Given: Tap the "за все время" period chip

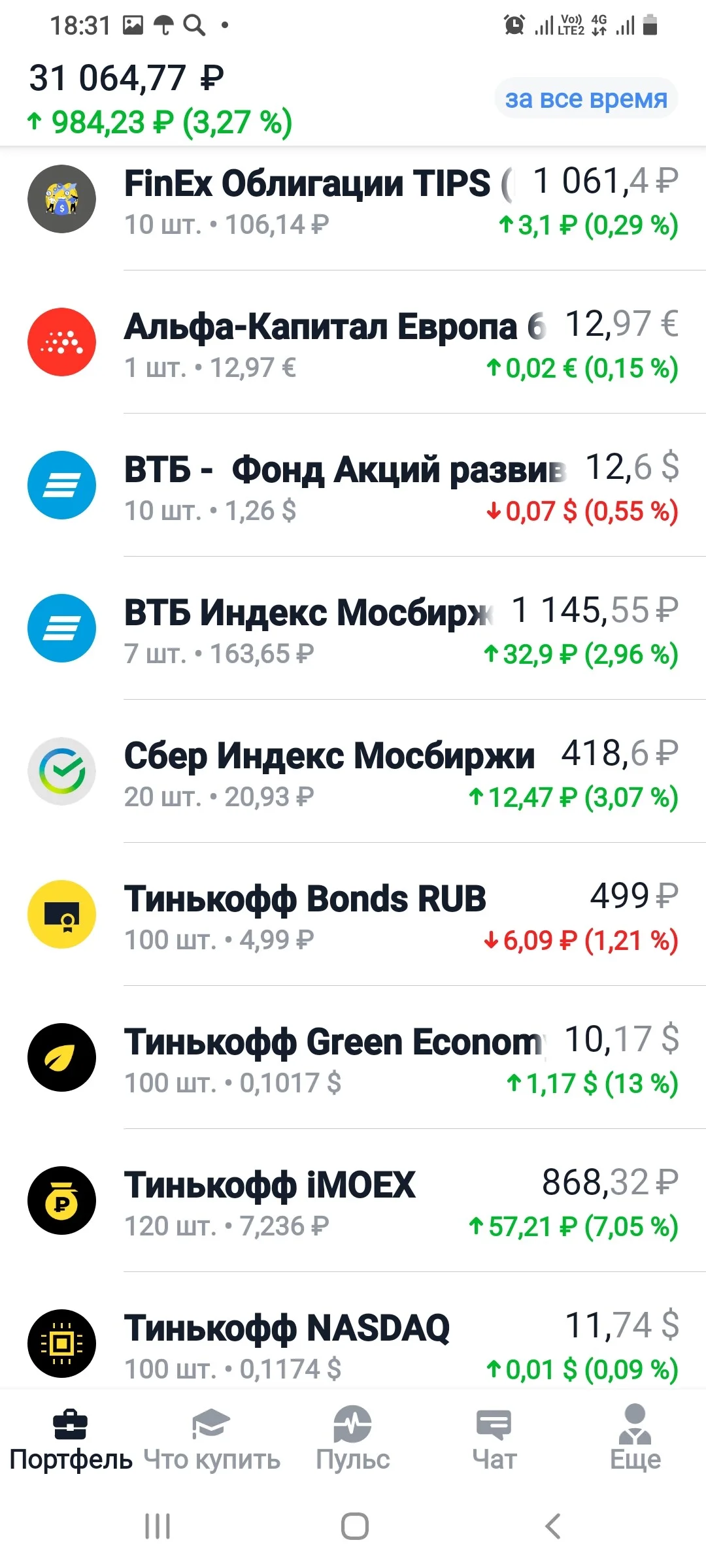Looking at the screenshot, I should 586,99.
